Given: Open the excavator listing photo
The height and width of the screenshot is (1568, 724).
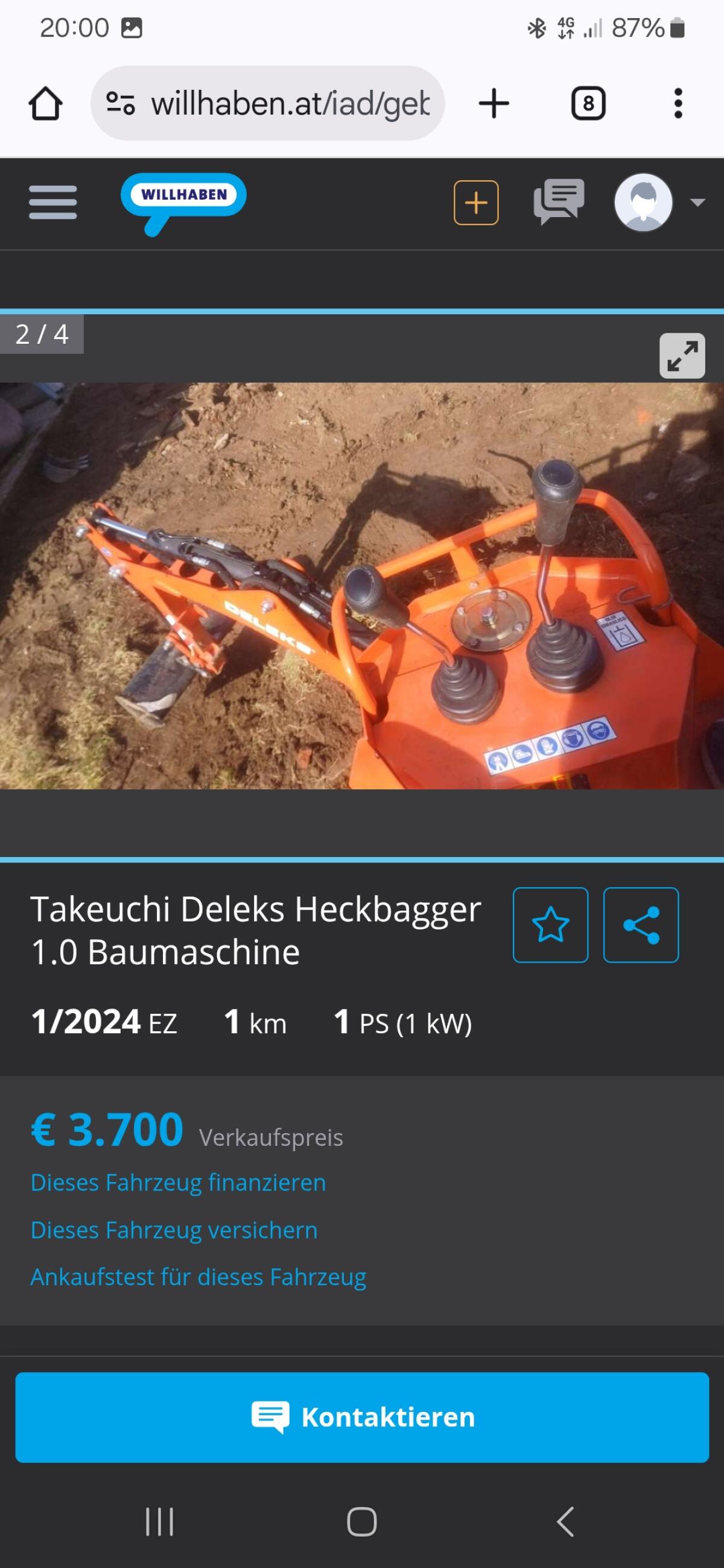Looking at the screenshot, I should coord(361,586).
